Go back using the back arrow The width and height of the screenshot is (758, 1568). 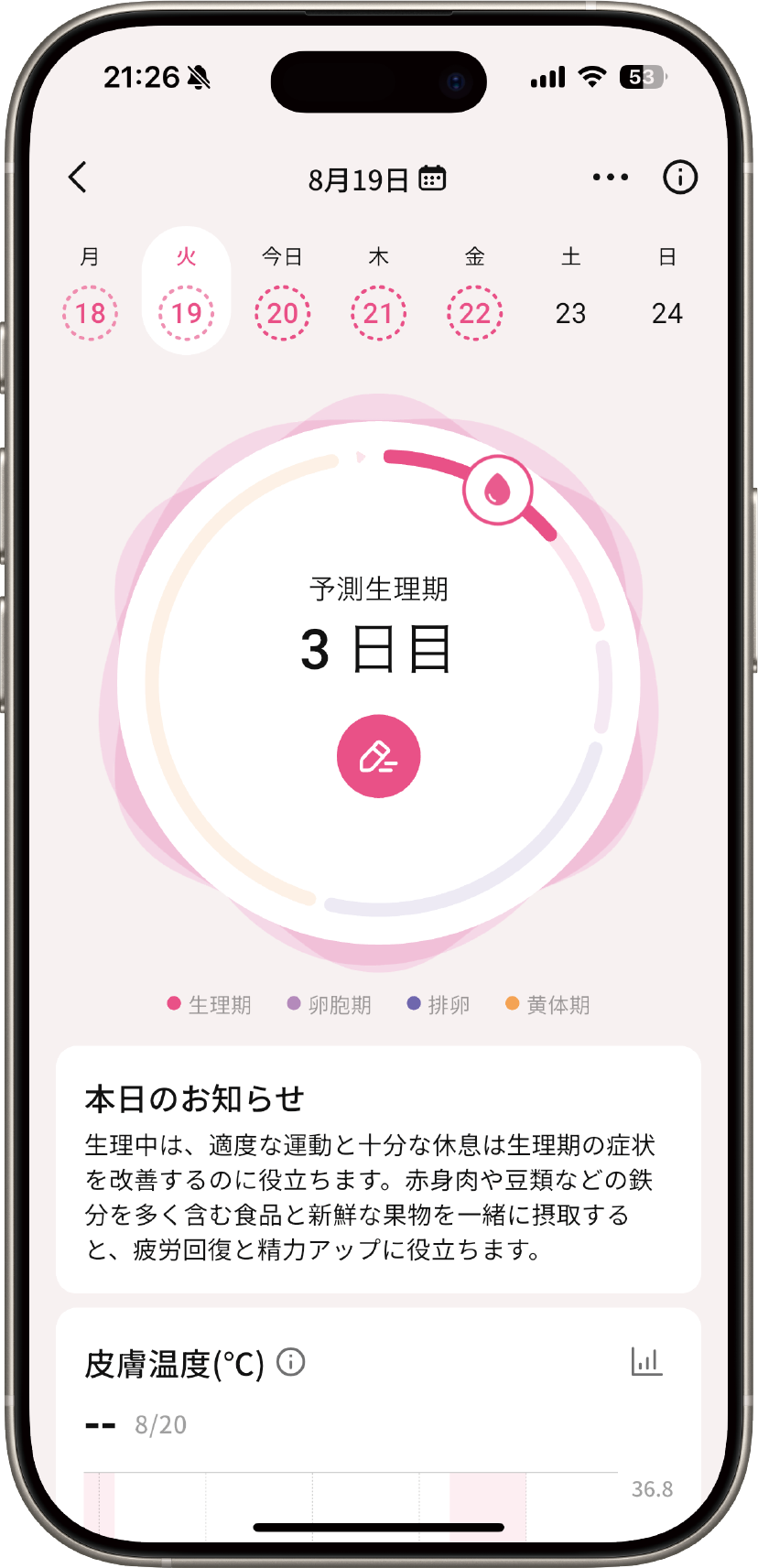78,178
